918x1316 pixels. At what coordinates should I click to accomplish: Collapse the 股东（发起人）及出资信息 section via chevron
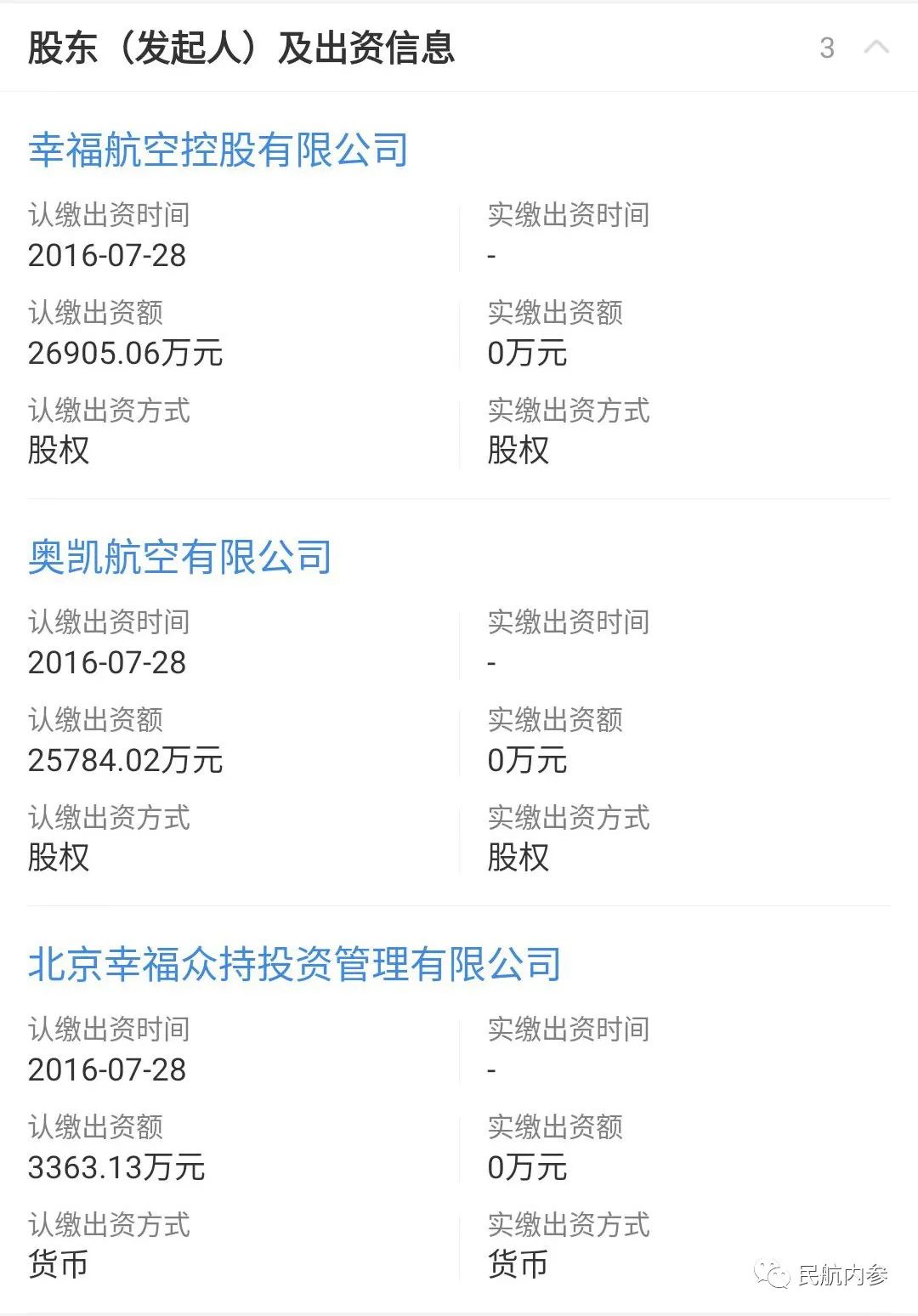[x=875, y=49]
